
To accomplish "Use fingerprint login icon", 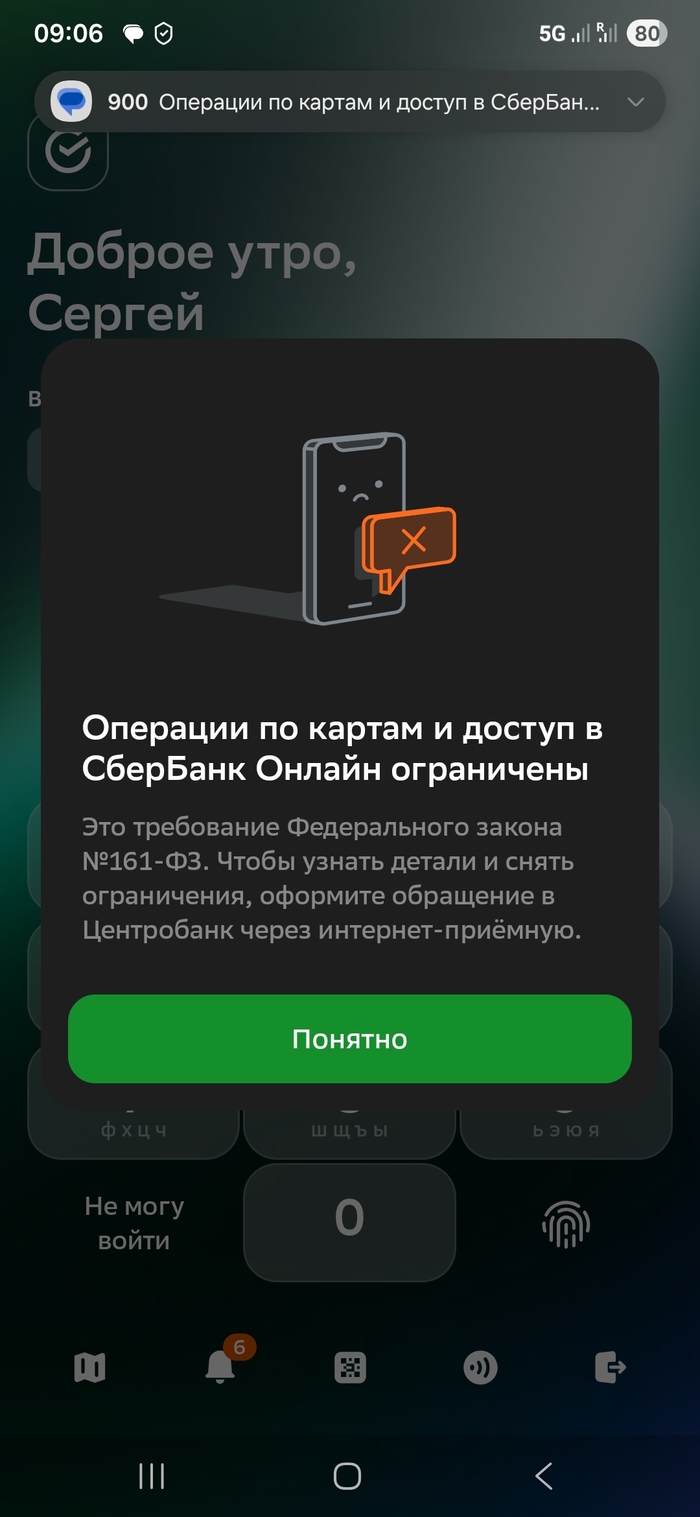I will (x=566, y=1223).
